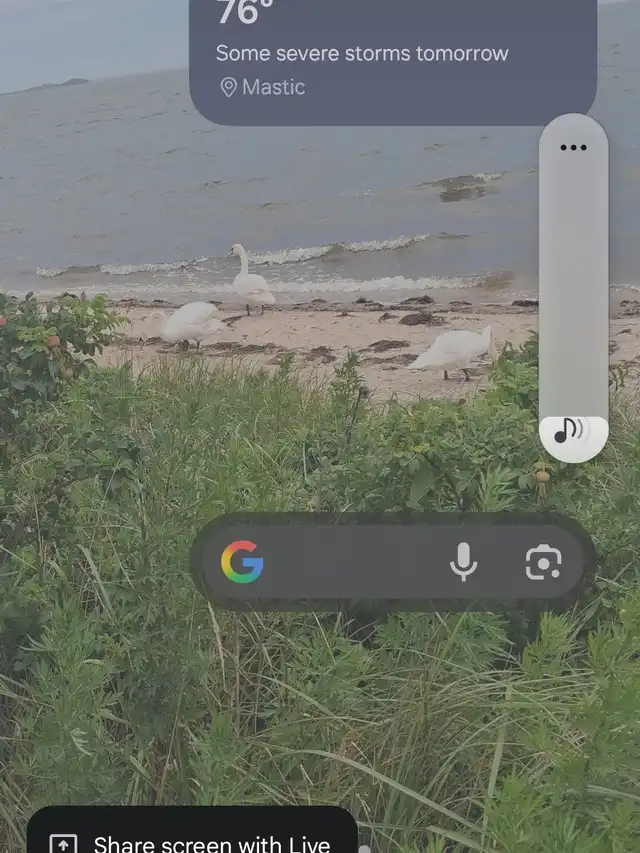The image size is (640, 853).
Task: Open volume panel's three-dot menu
Action: tap(573, 148)
